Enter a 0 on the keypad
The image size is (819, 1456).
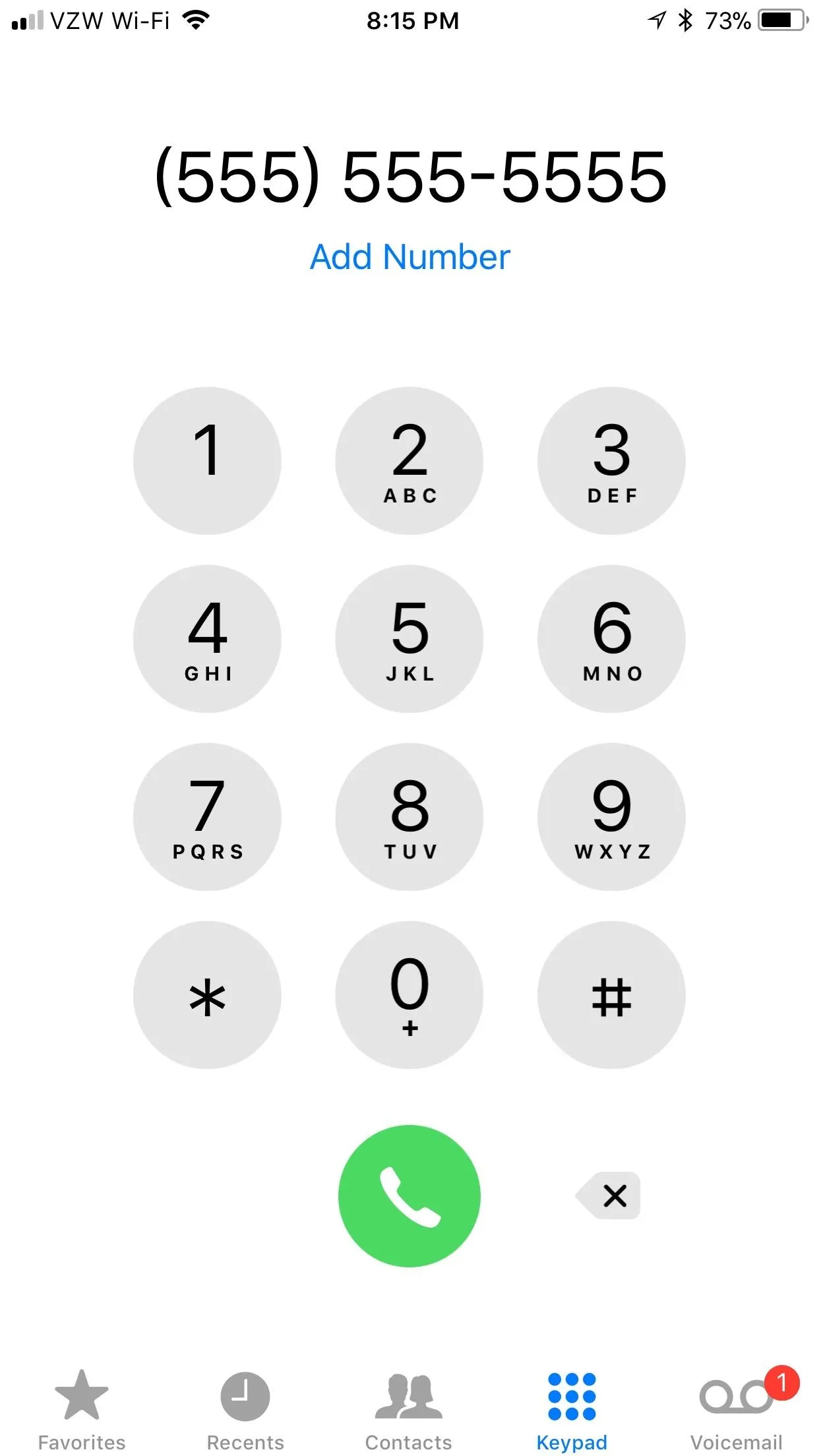point(409,994)
